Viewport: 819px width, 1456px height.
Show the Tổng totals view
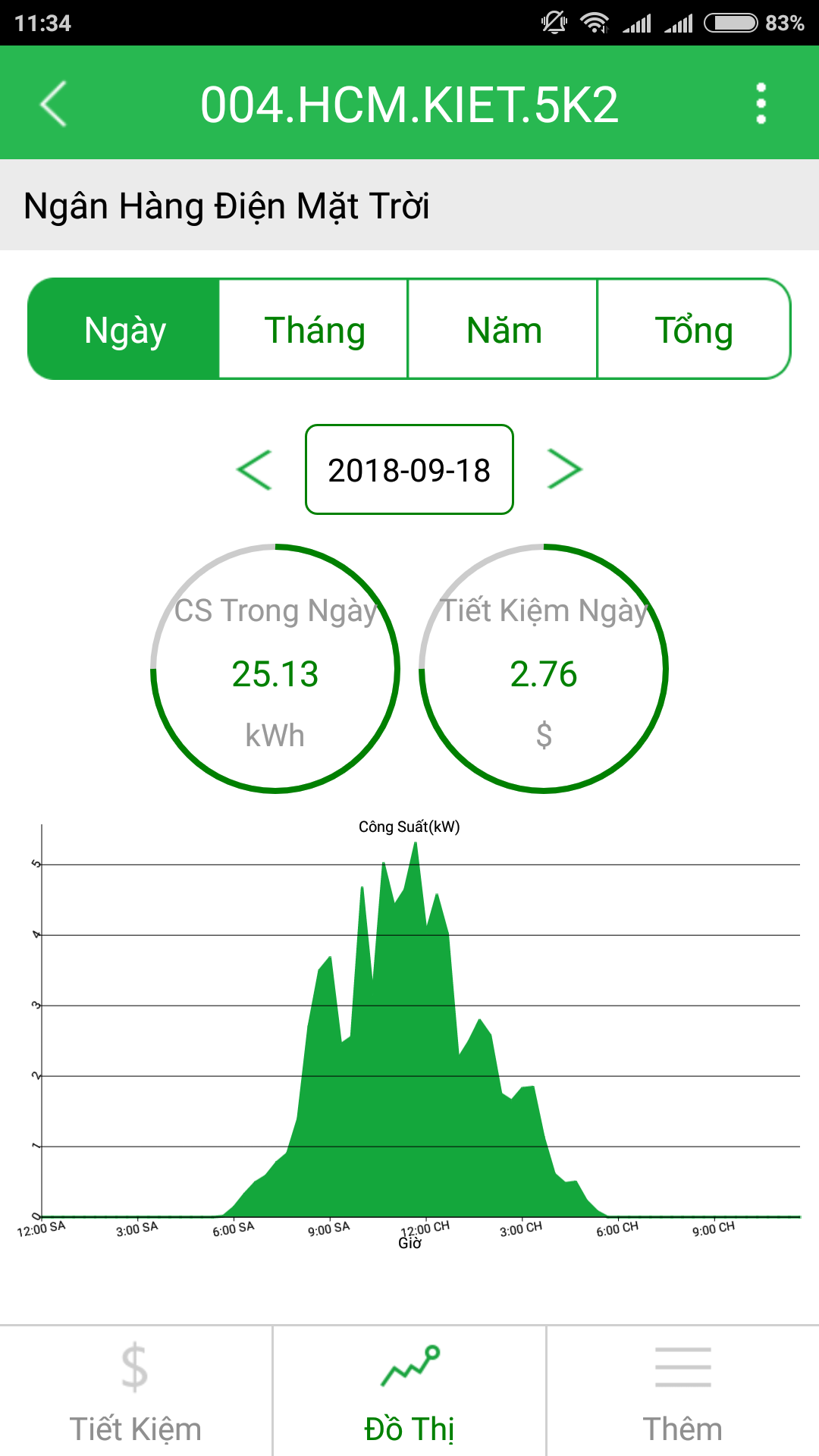coord(694,330)
